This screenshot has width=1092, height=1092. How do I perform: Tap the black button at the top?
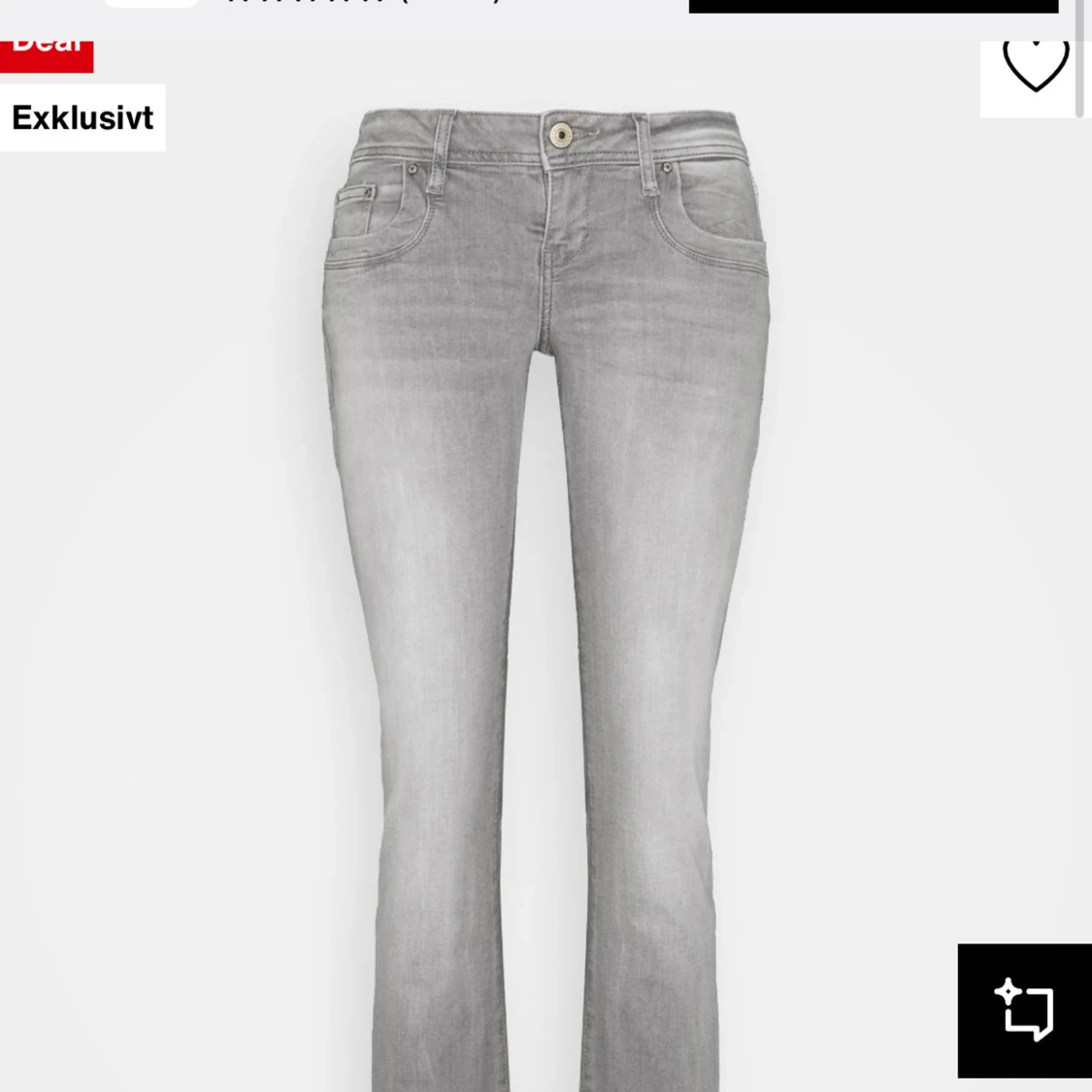pyautogui.click(x=873, y=6)
